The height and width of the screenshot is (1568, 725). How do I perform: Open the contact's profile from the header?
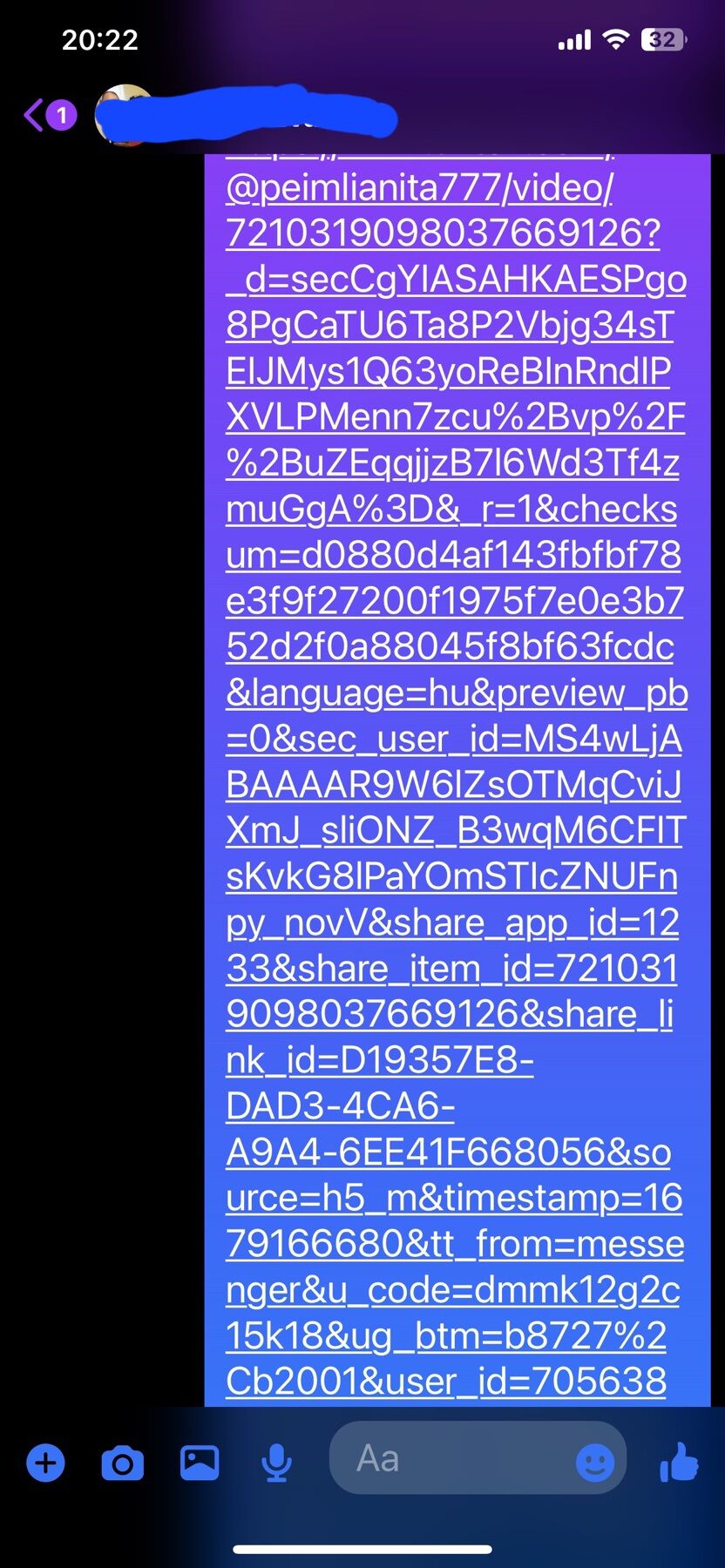[x=246, y=115]
